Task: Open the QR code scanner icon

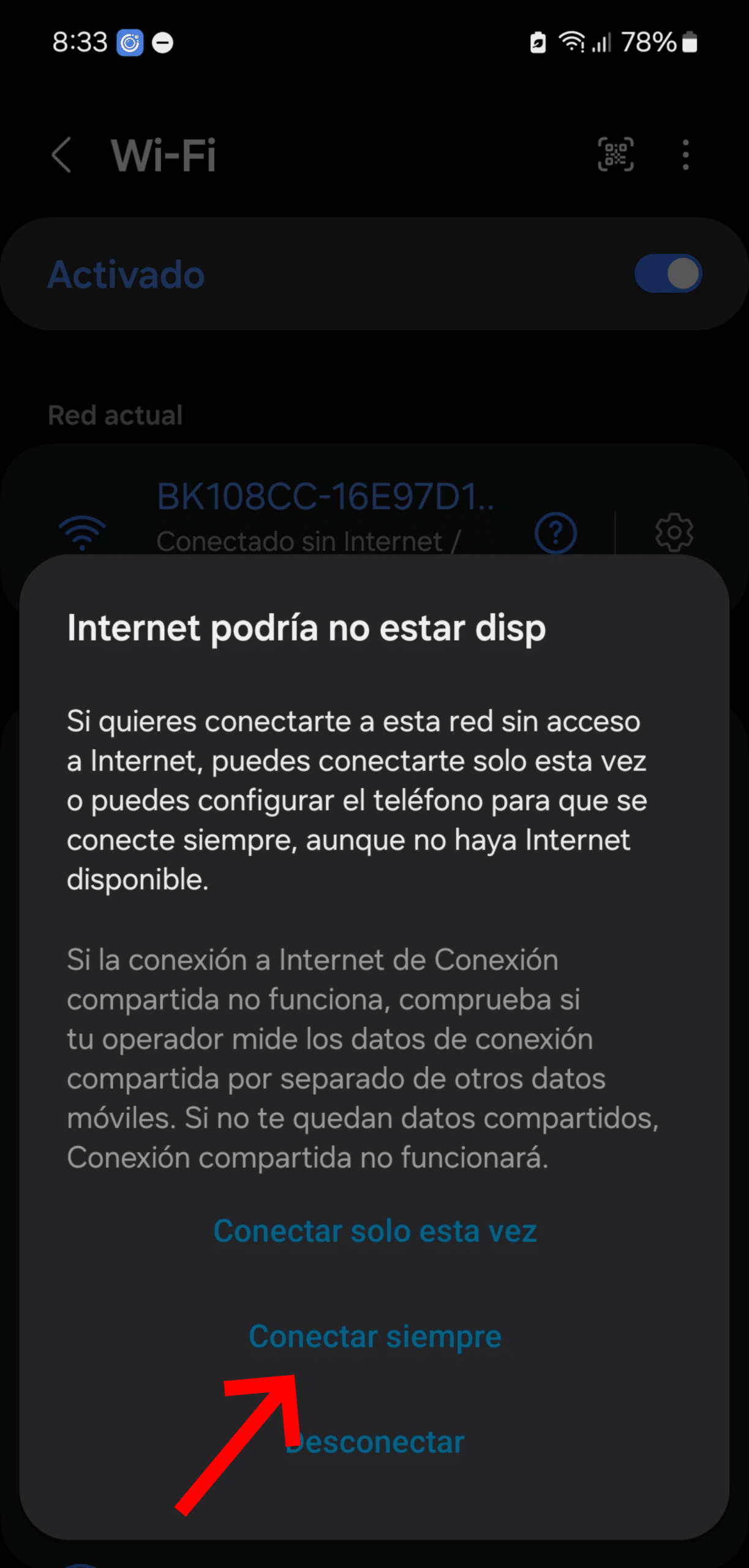Action: tap(615, 154)
